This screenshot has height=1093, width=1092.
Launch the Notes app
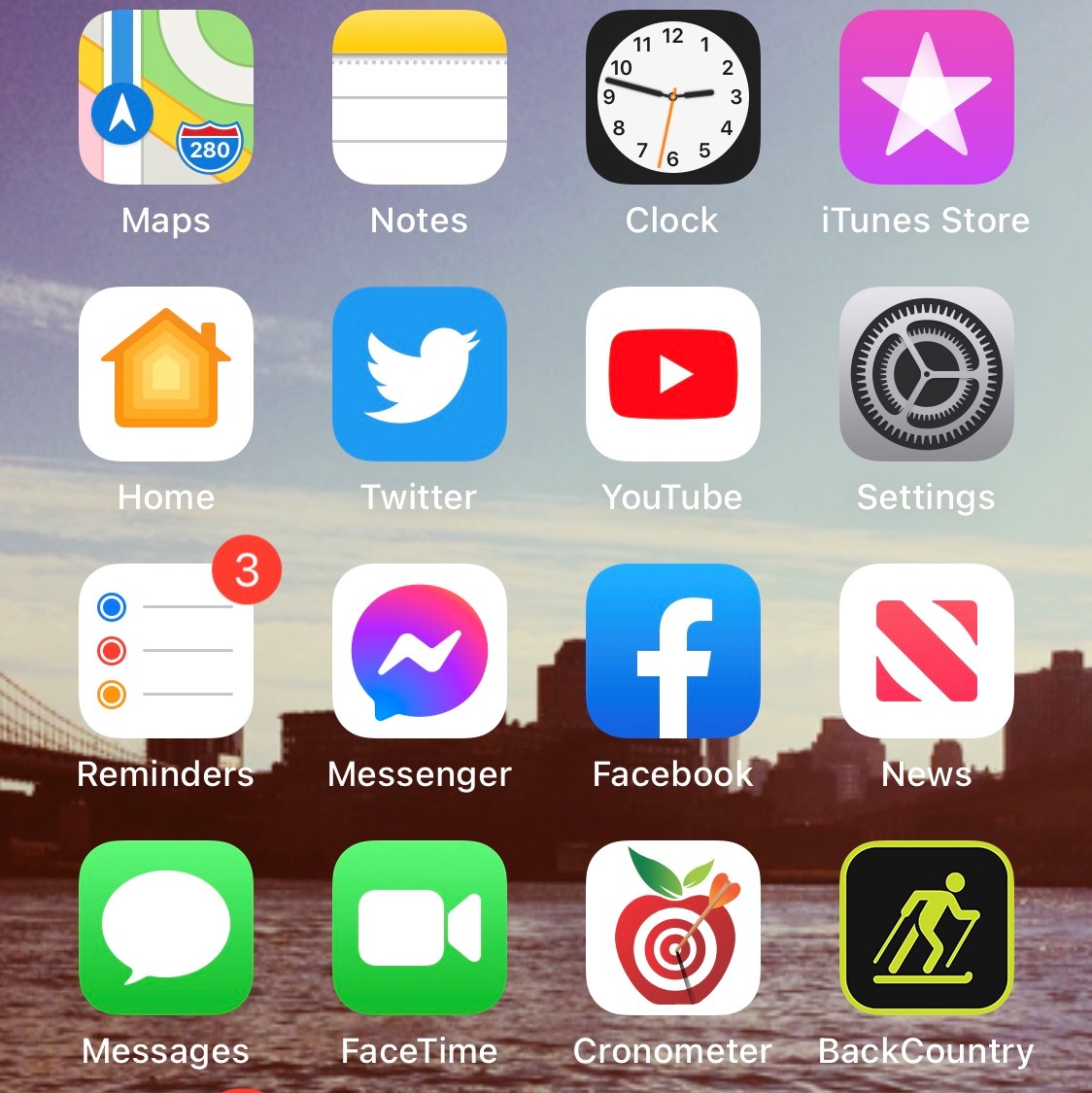(420, 97)
